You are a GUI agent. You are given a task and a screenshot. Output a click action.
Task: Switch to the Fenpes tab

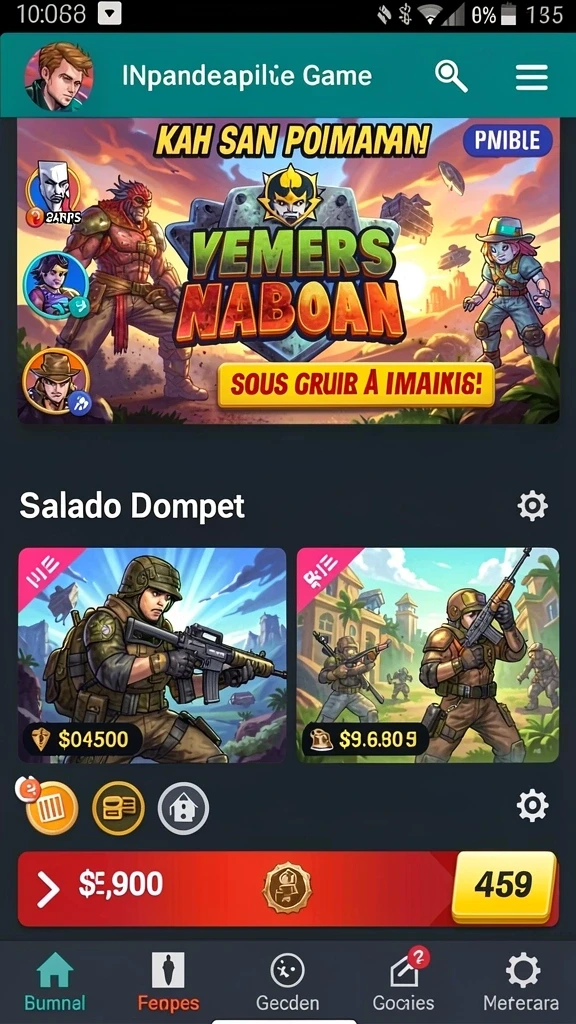coord(168,982)
